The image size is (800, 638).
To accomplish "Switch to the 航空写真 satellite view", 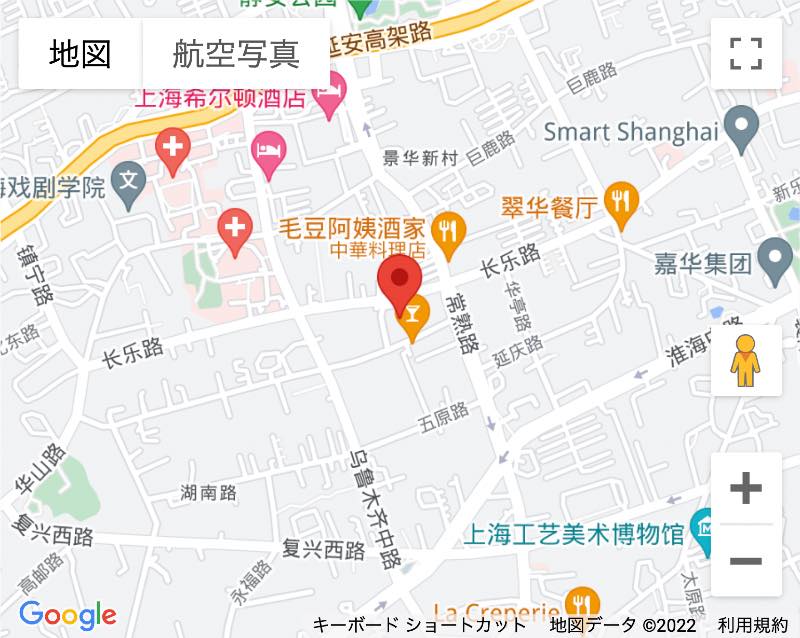I will (236, 54).
